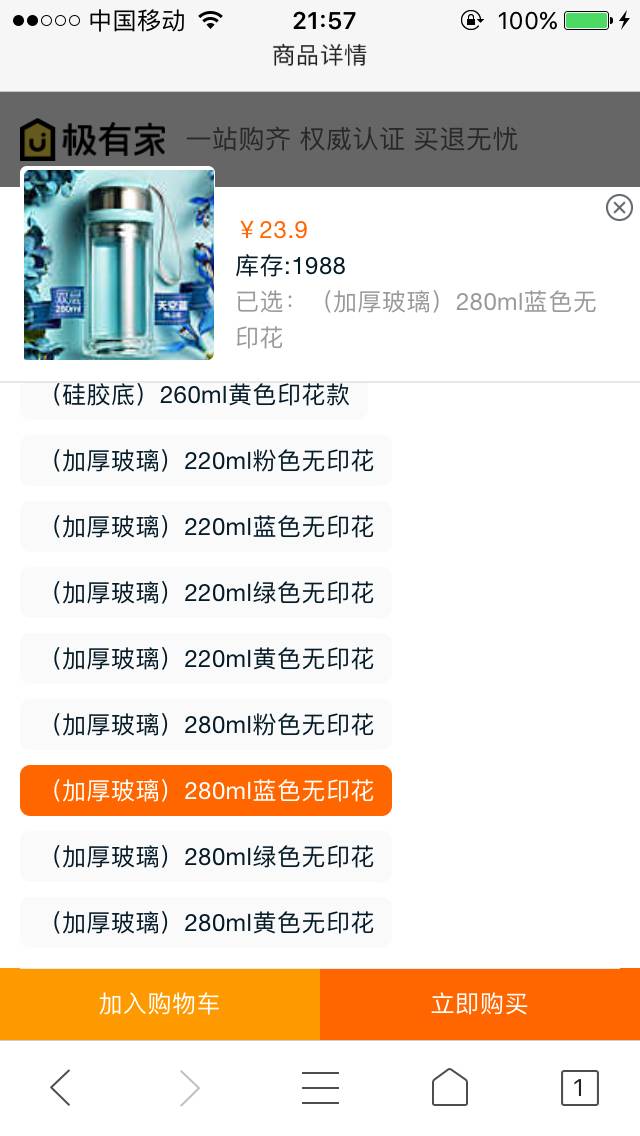This screenshot has width=640, height=1136.
Task: Go to the browser home page
Action: tap(449, 1087)
